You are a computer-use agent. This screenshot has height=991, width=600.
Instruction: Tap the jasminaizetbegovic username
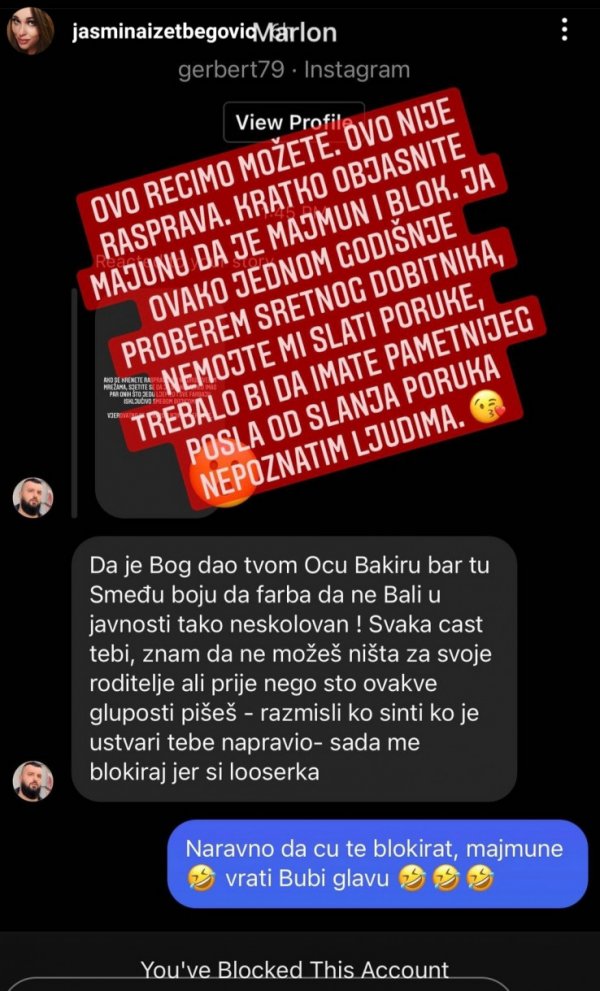pos(150,32)
